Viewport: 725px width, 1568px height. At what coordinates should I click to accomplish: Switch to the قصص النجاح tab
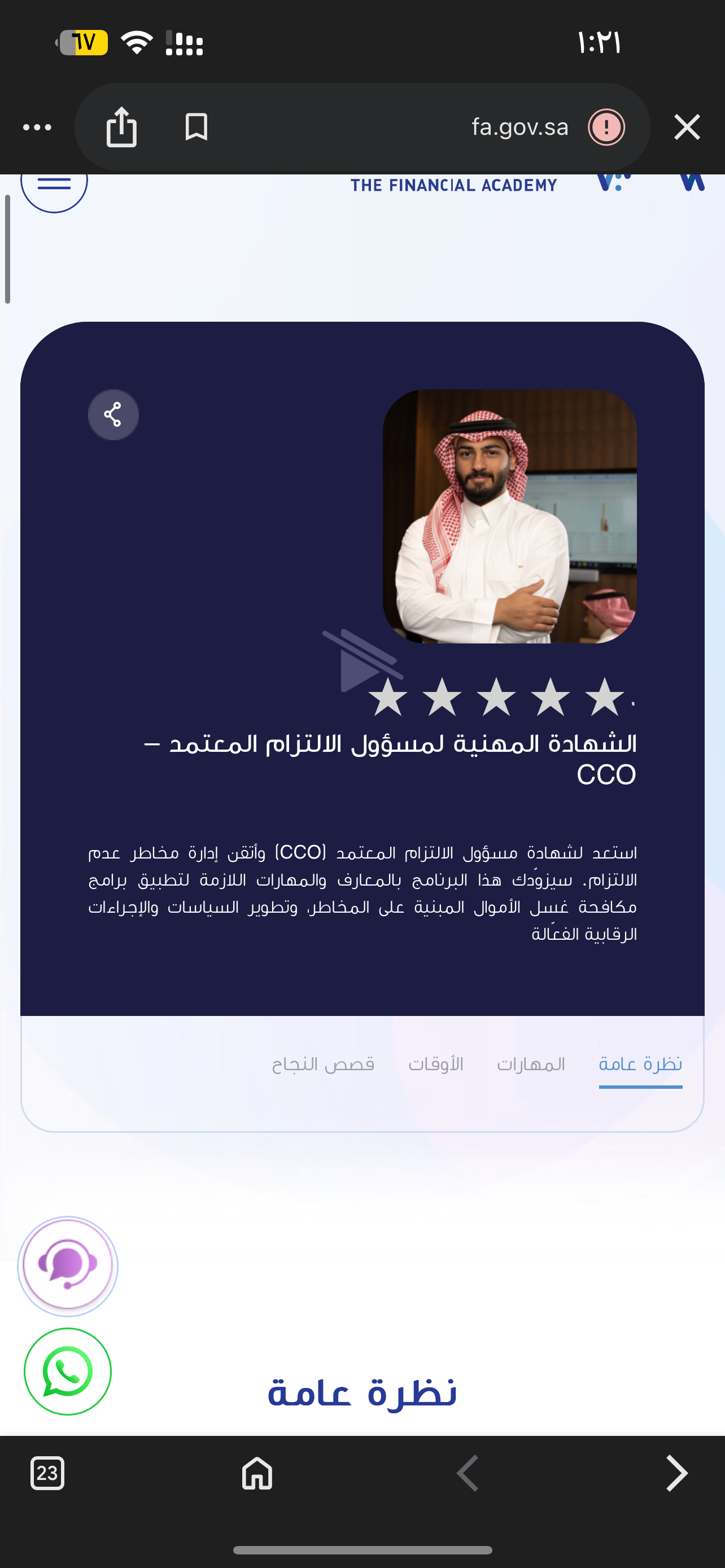click(322, 1064)
